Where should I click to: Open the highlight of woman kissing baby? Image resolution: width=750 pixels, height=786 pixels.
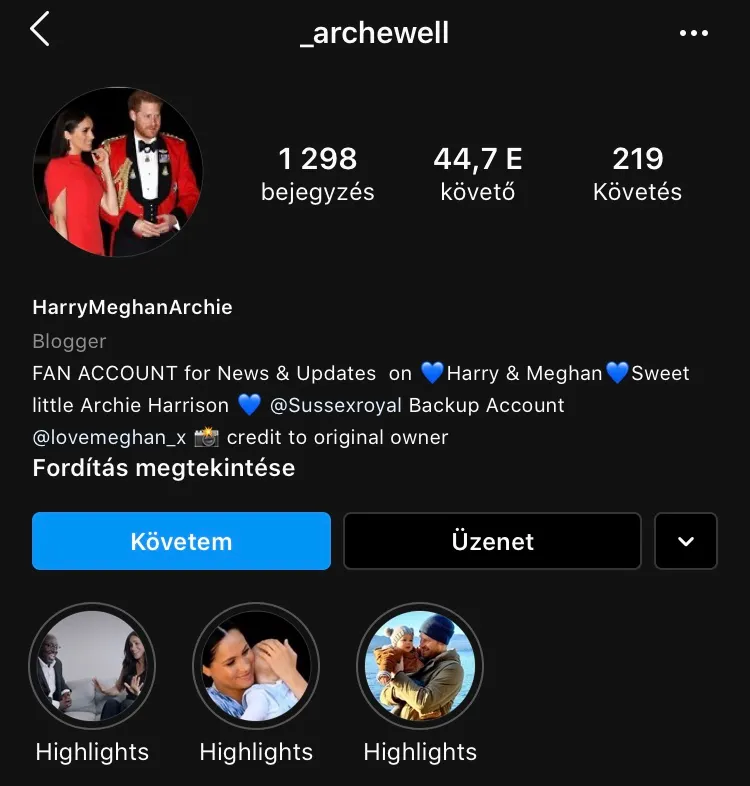(256, 666)
